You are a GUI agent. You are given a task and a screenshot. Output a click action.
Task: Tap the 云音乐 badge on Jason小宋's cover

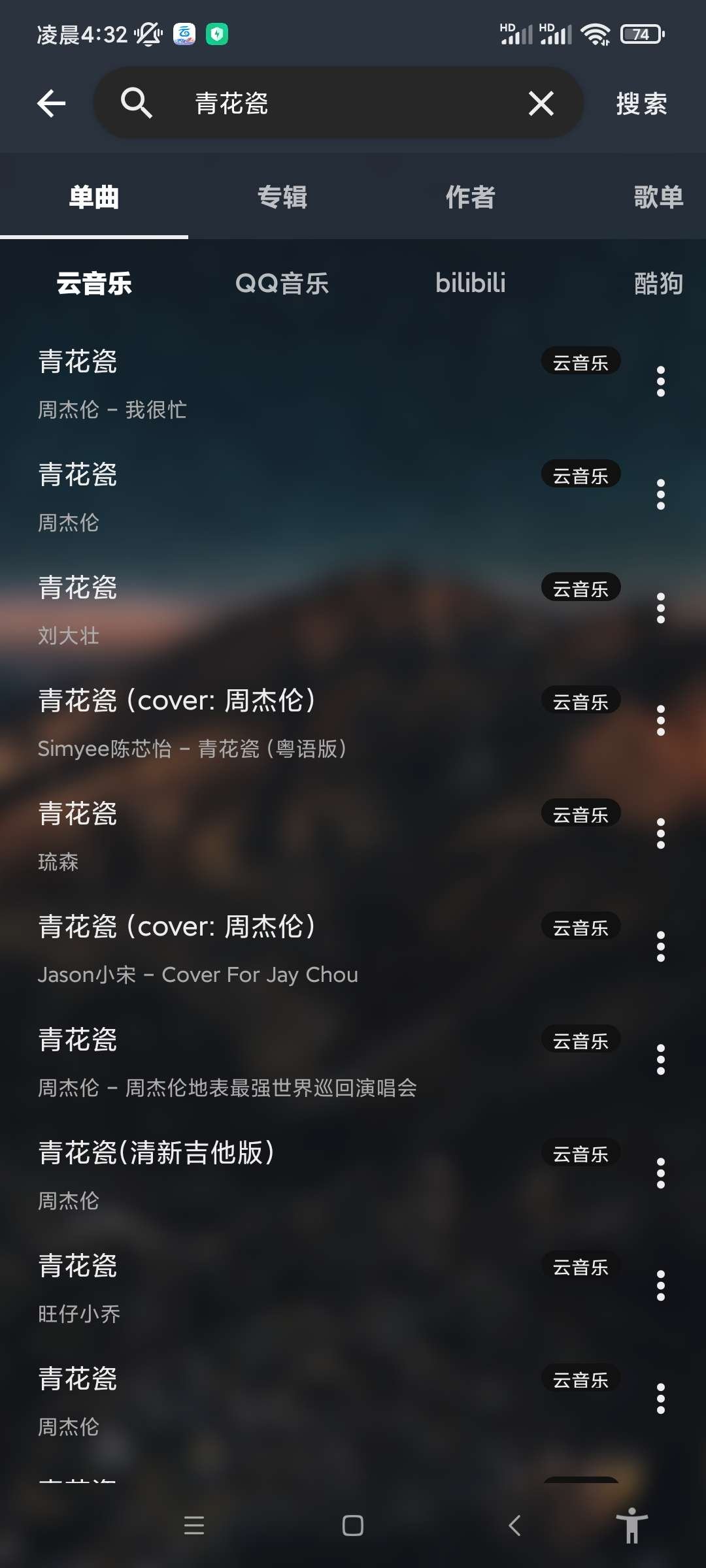coord(580,926)
